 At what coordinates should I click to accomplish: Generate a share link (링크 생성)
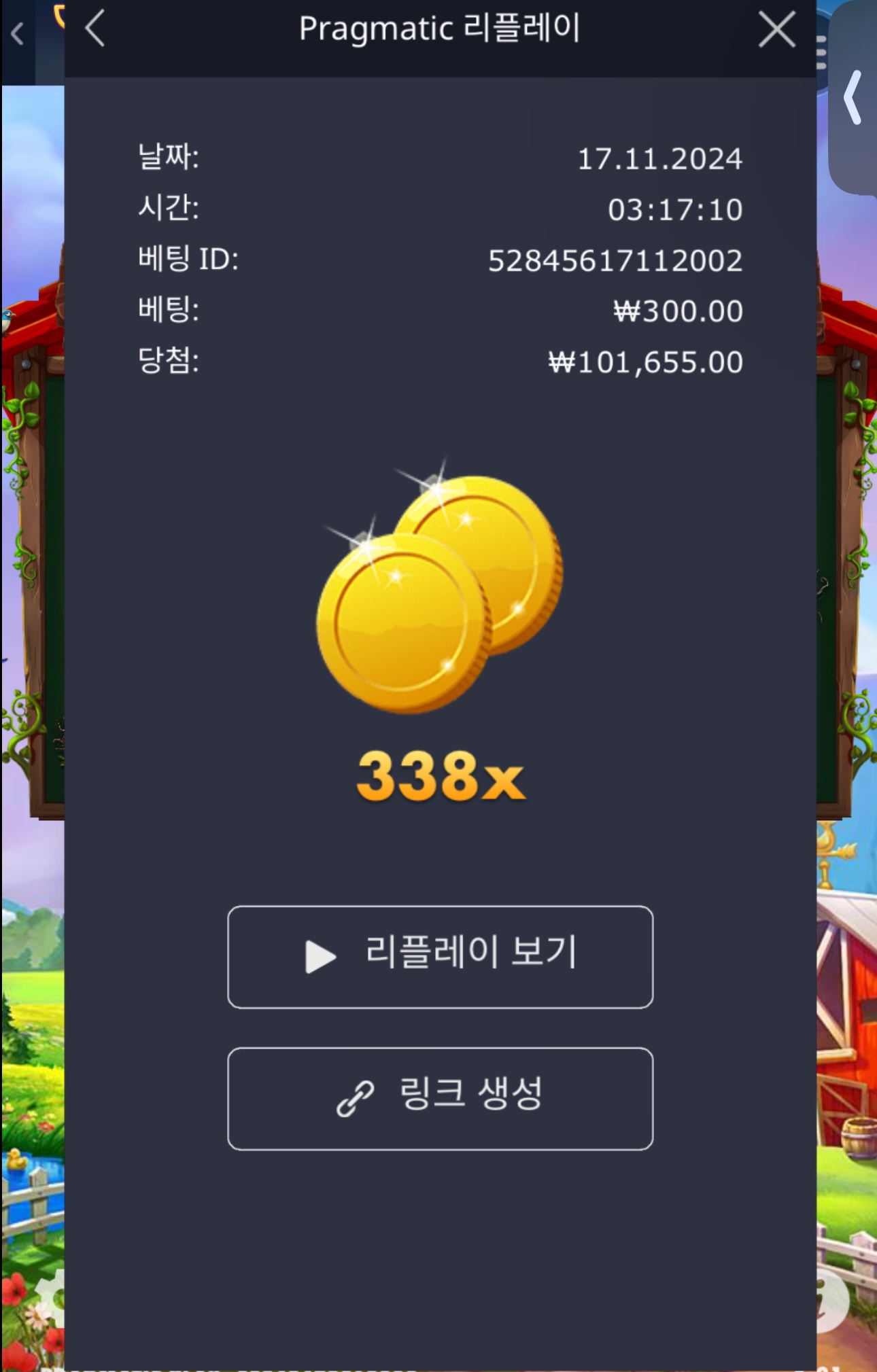[x=440, y=1098]
